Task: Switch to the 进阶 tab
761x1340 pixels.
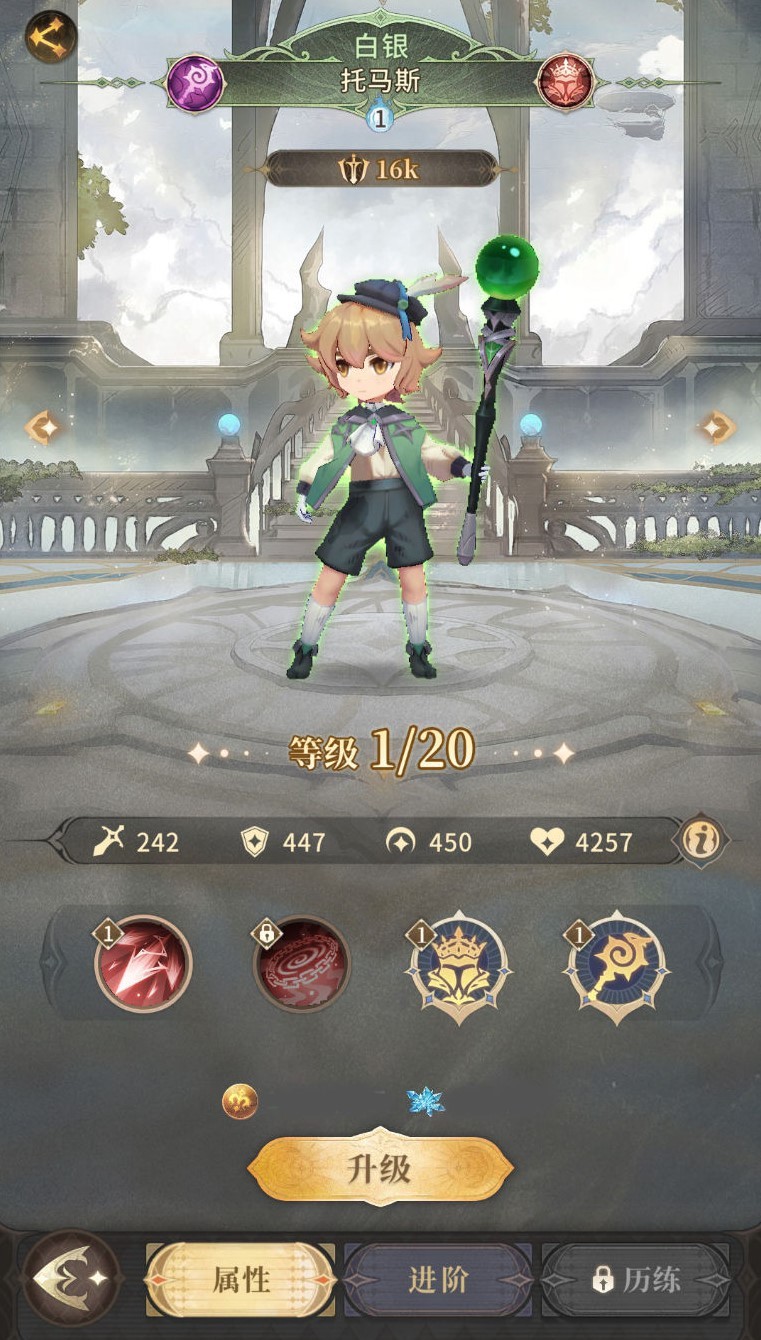Action: coord(438,1280)
